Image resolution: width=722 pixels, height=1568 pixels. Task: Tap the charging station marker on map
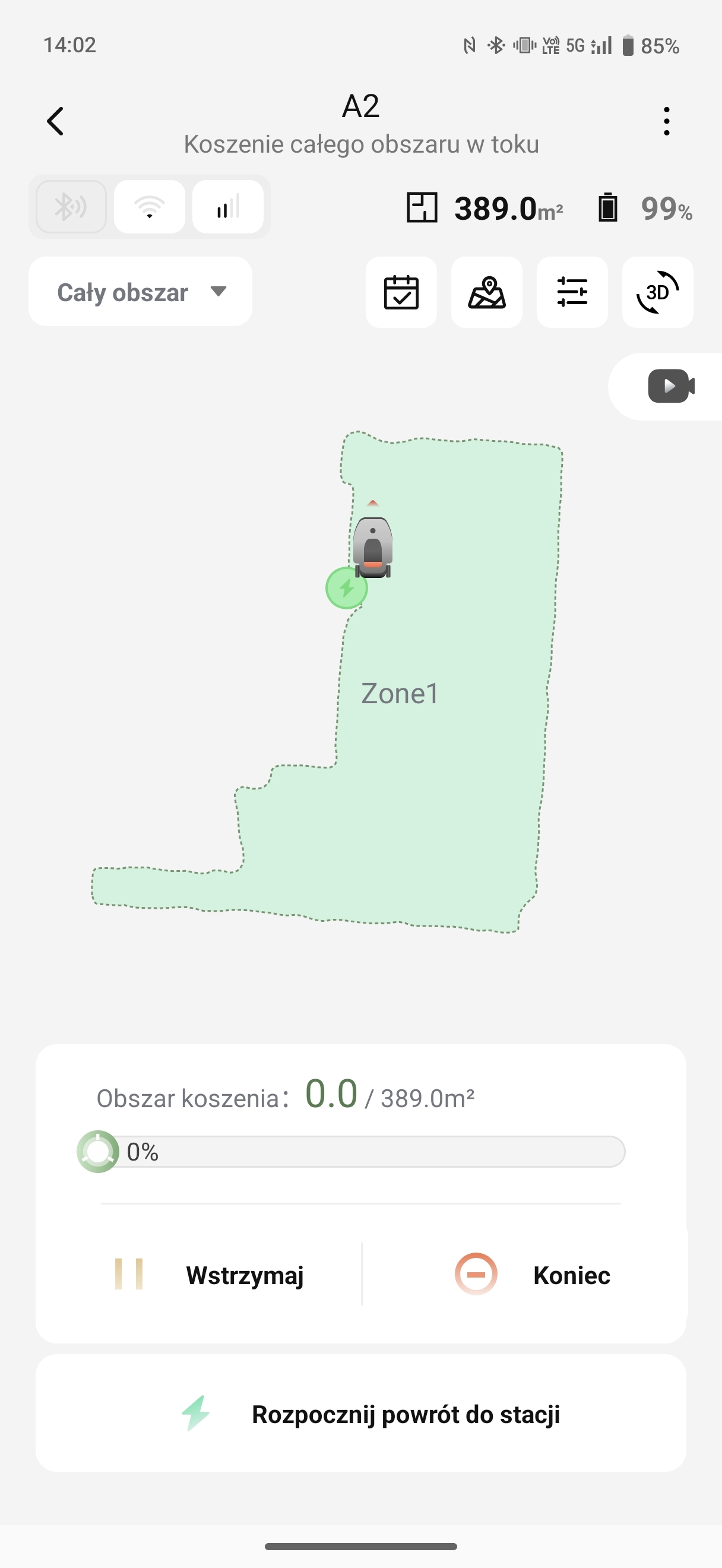[346, 588]
